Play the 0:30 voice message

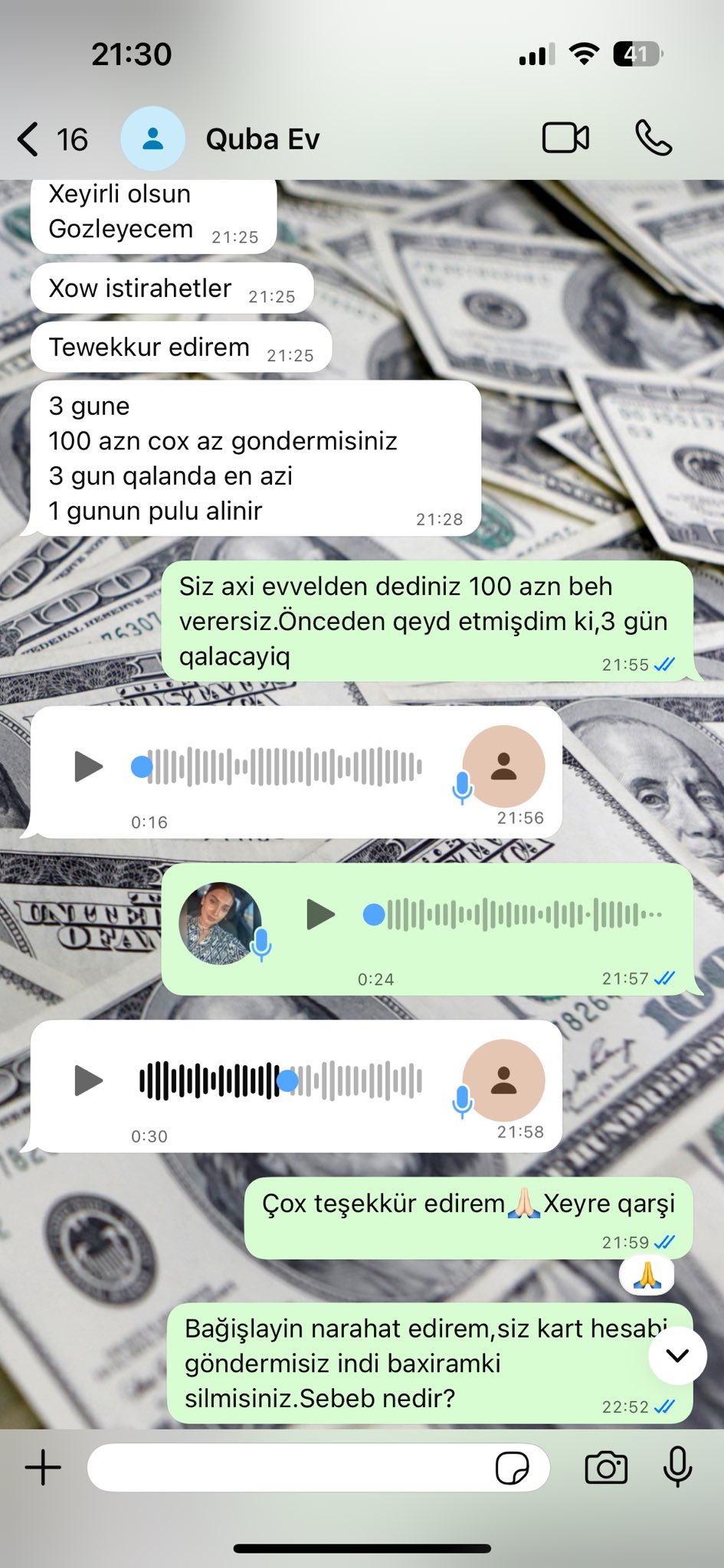(88, 1080)
